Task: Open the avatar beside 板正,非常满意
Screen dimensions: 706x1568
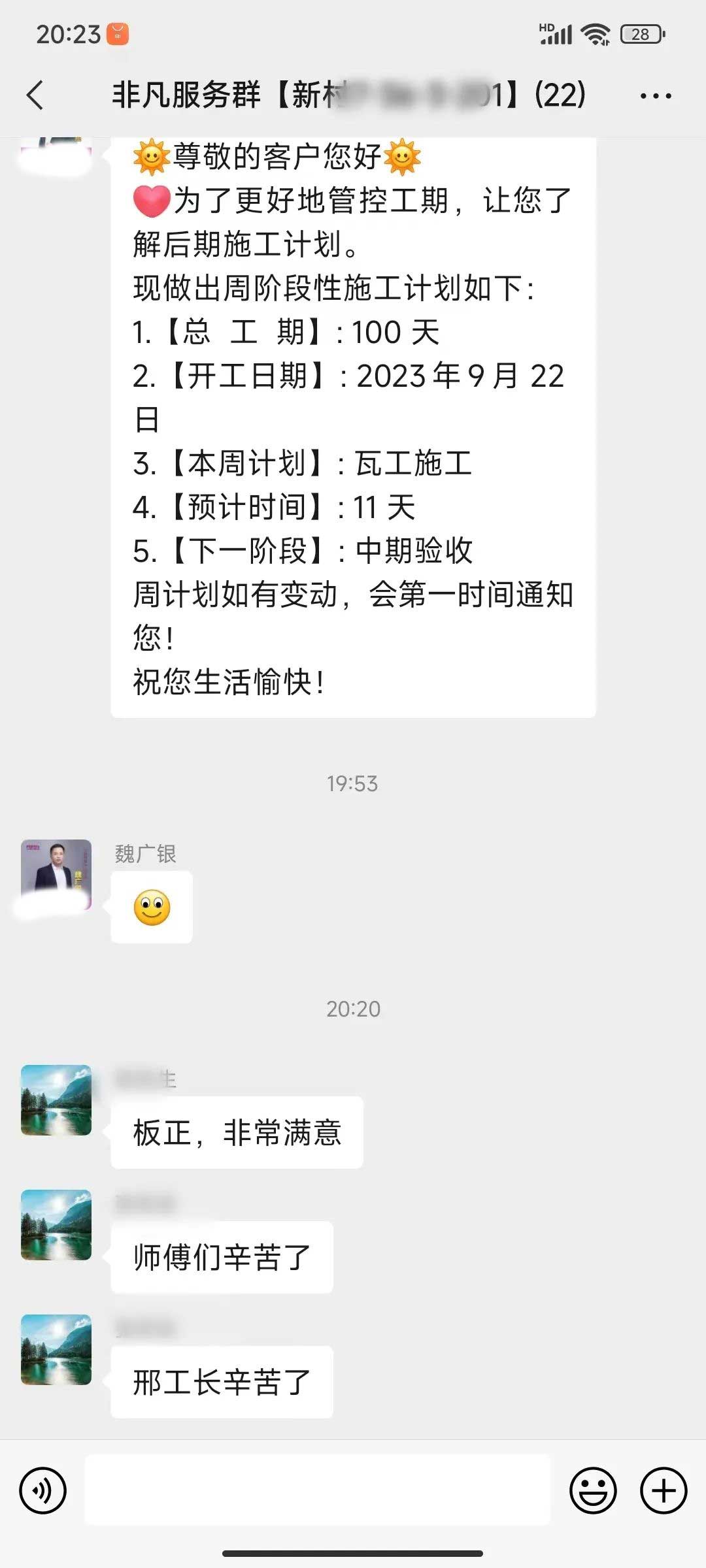Action: click(56, 1100)
